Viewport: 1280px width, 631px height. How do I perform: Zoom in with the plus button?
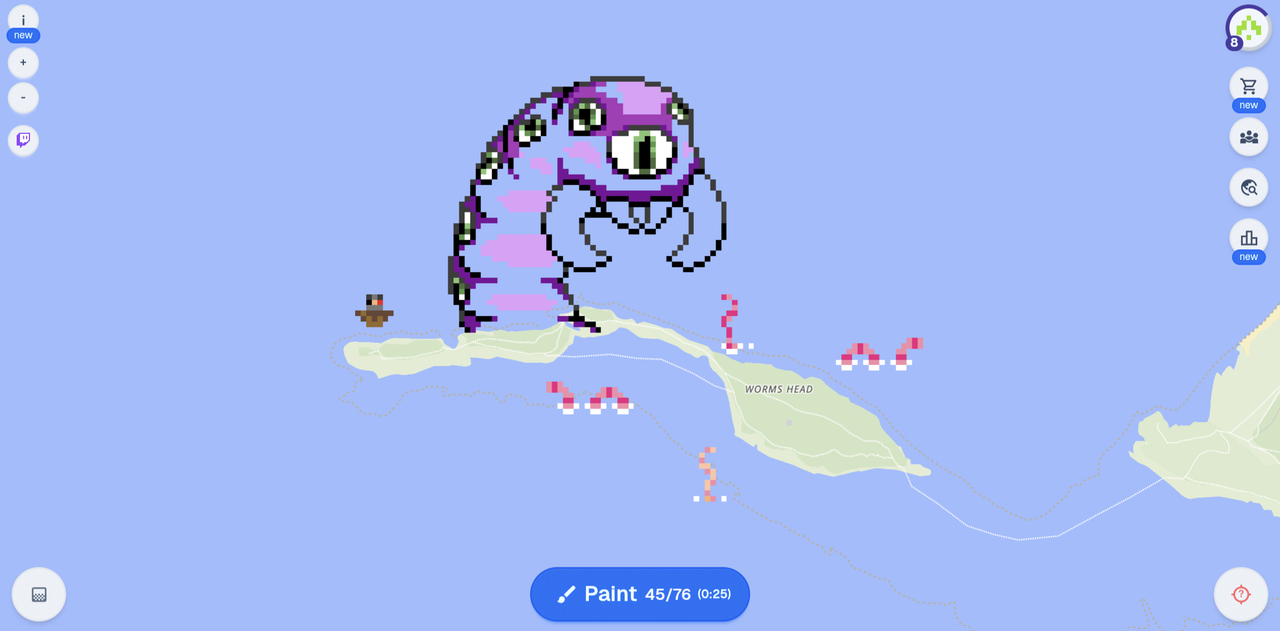pos(23,62)
